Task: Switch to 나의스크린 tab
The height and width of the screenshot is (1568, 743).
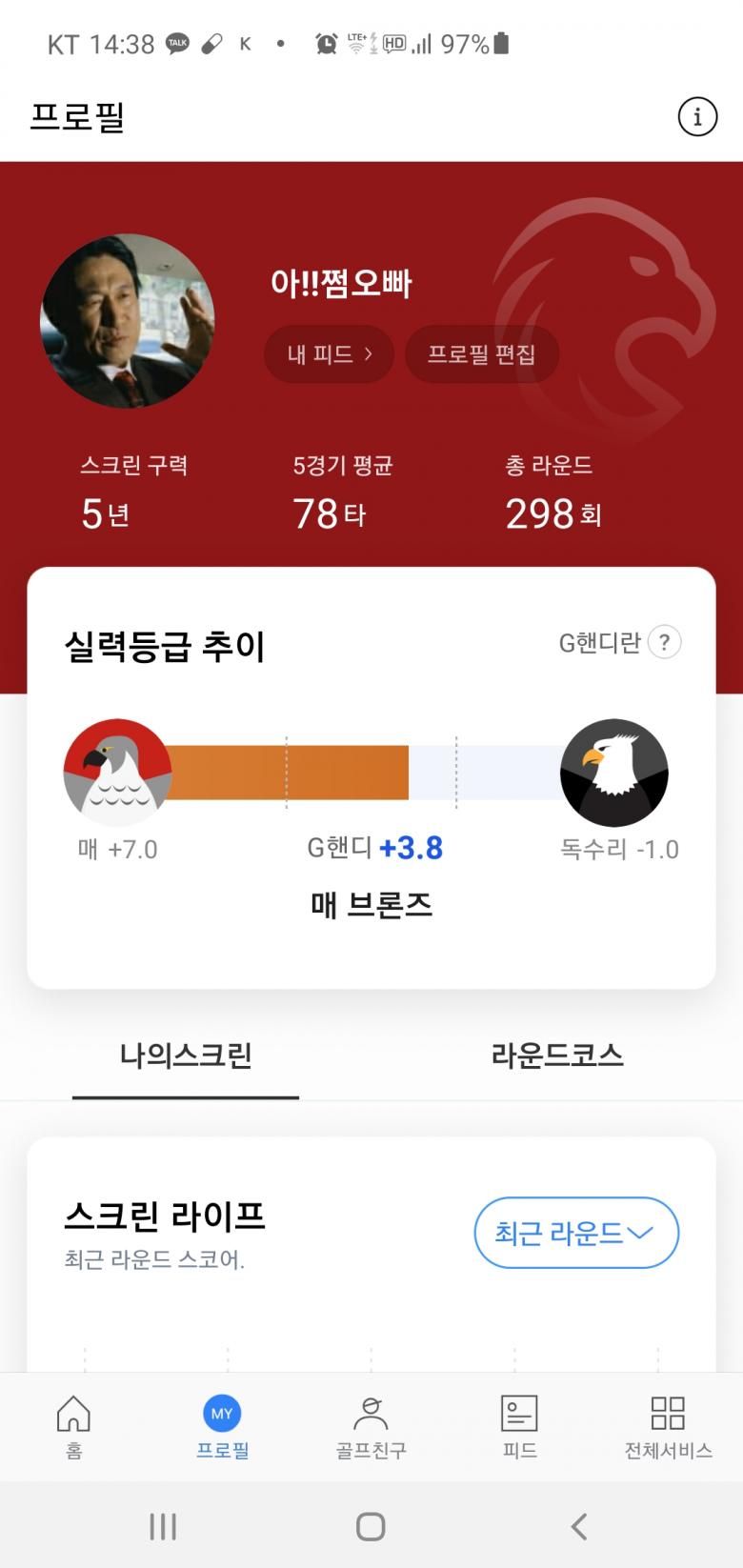Action: [x=186, y=1055]
